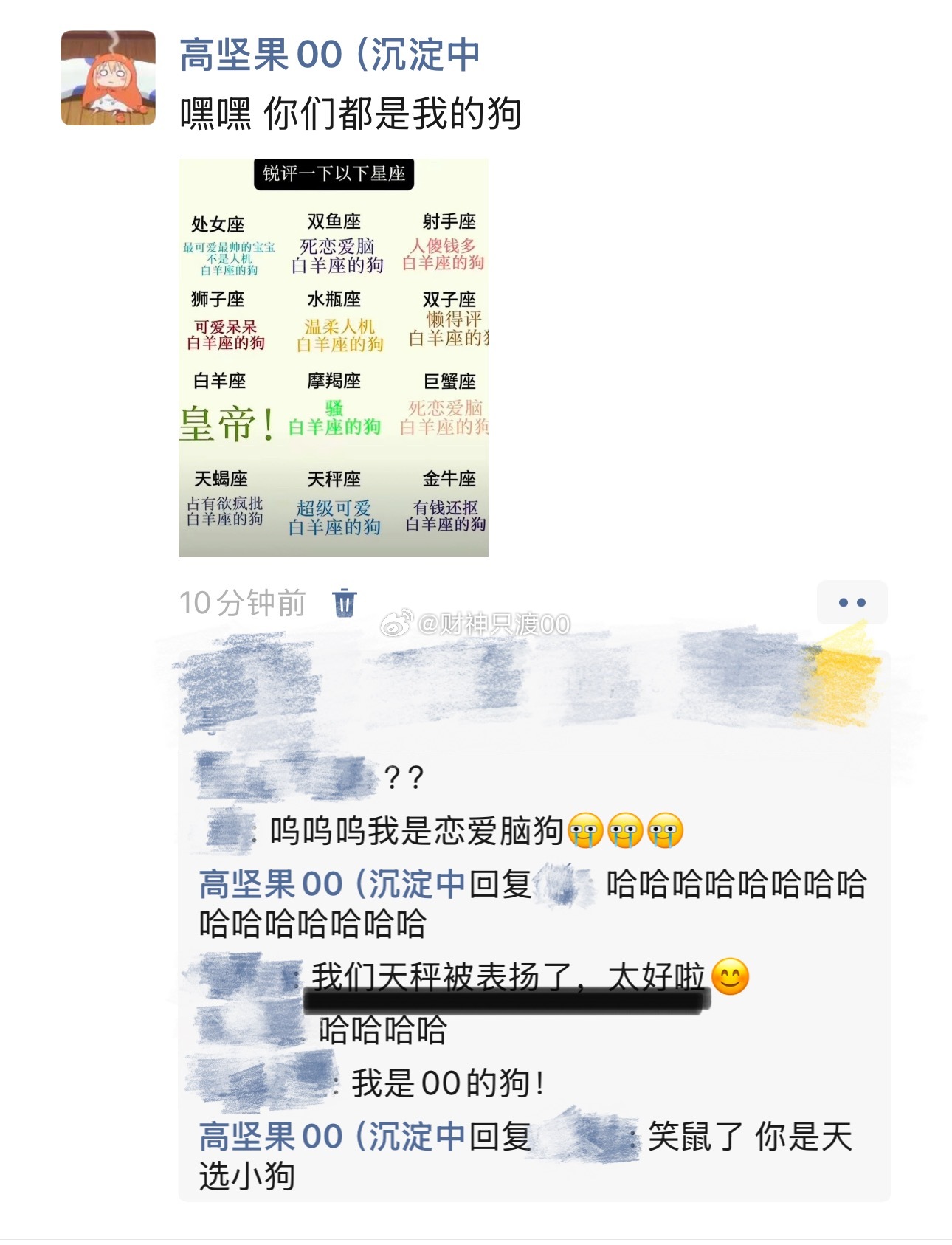Open the two-dot like and comment menu
The height and width of the screenshot is (1245, 952).
coord(852,602)
